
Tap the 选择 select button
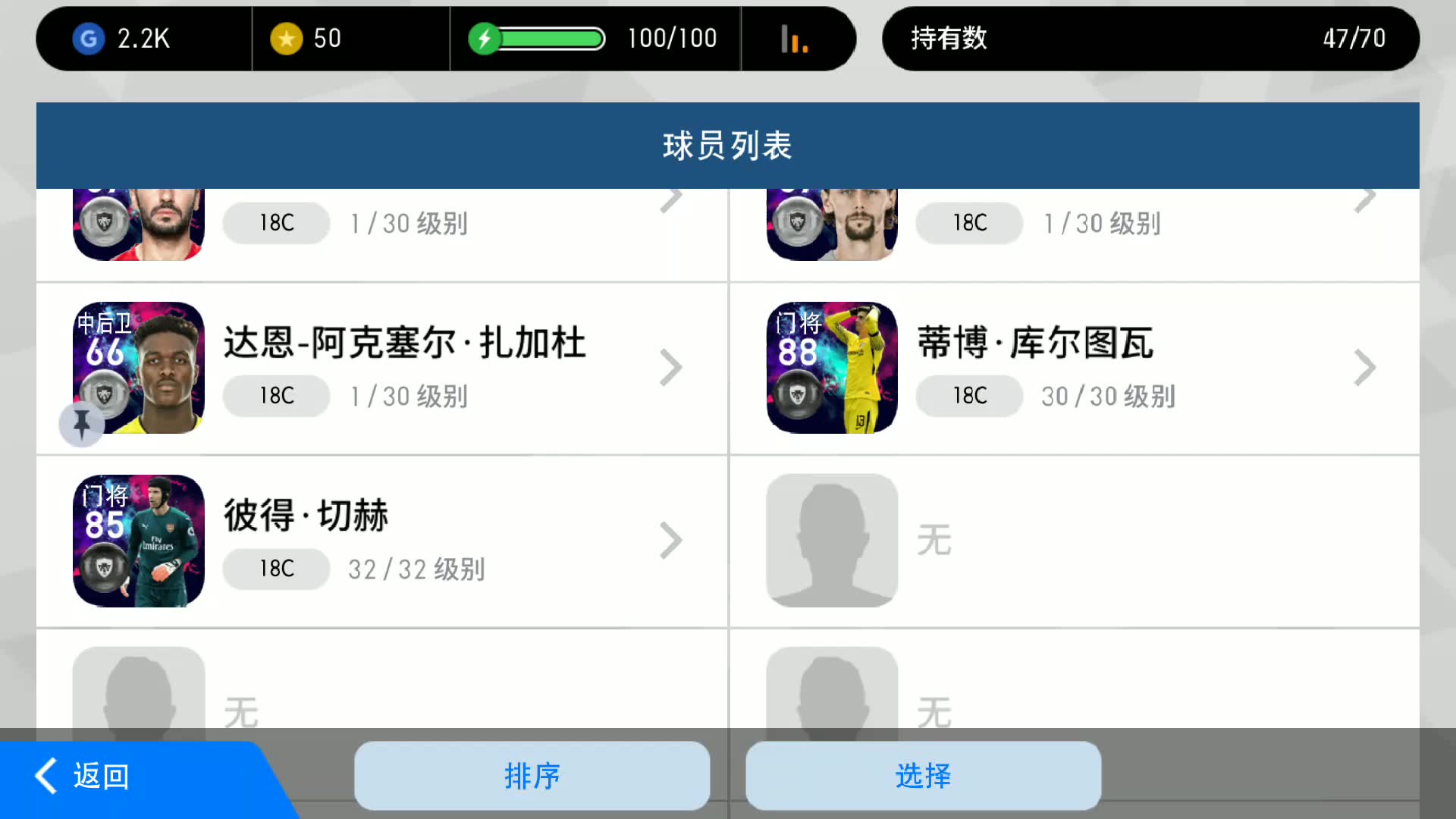(x=923, y=776)
